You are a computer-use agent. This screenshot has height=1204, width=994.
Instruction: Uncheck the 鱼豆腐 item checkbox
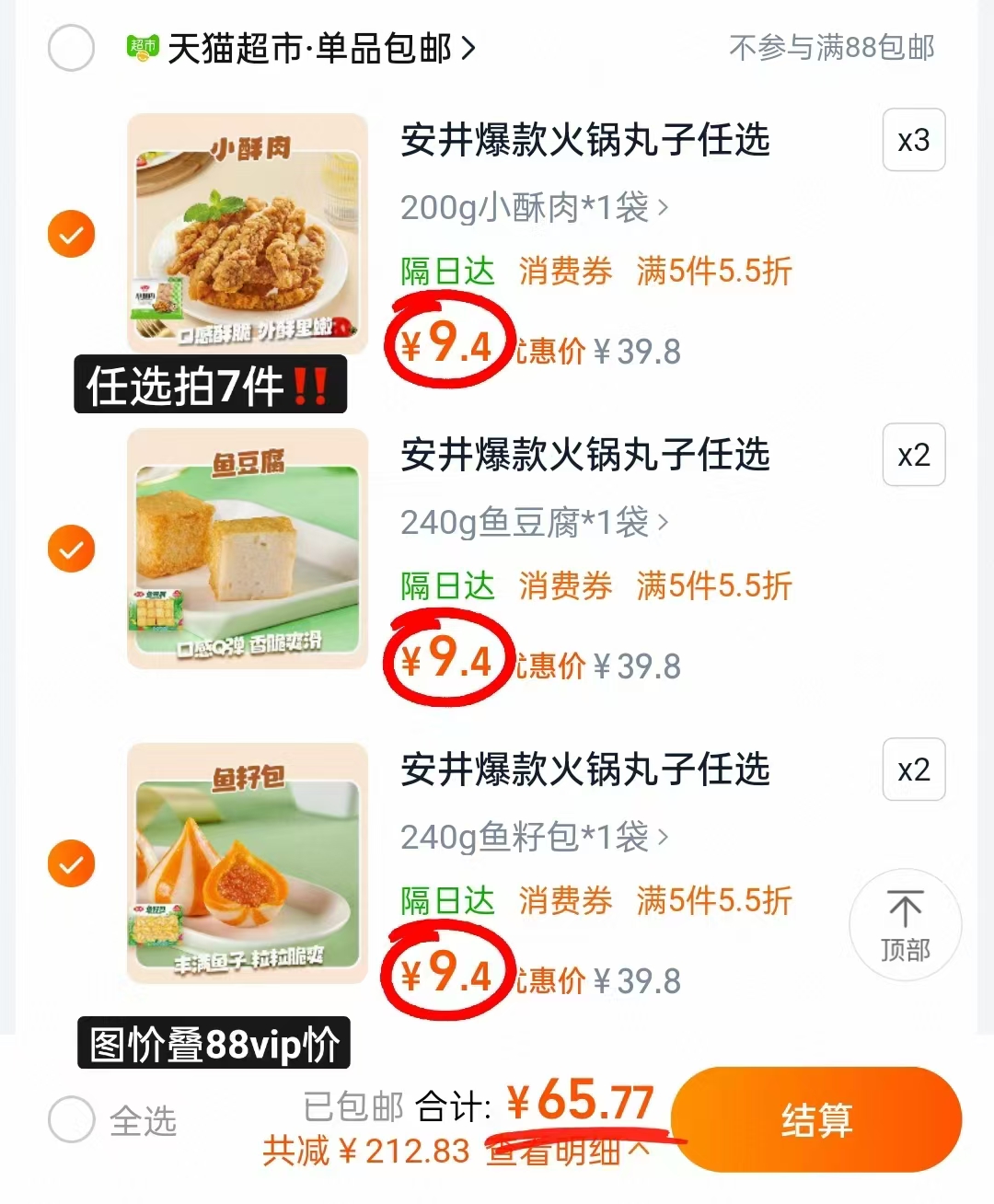(x=71, y=549)
